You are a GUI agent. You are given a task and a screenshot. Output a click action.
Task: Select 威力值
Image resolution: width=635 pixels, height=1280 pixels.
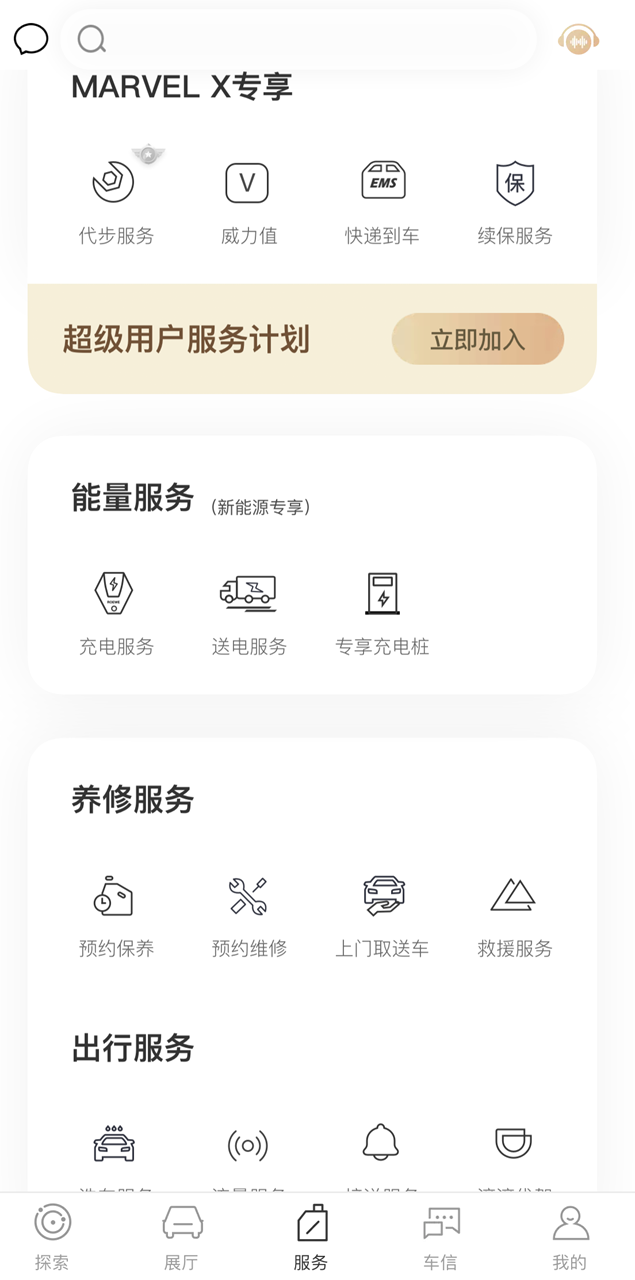pos(248,203)
